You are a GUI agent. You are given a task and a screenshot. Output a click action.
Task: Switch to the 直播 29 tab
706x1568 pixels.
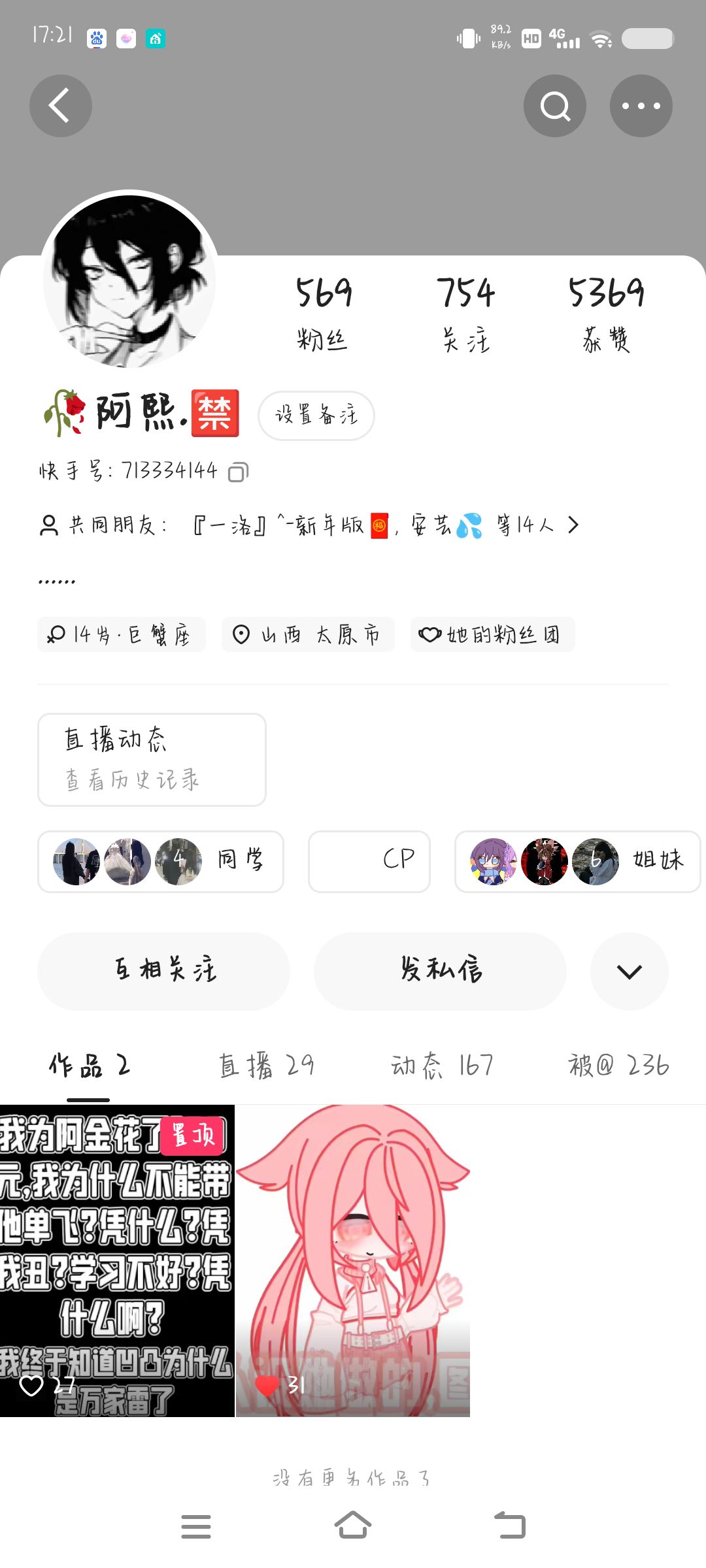tap(266, 1066)
